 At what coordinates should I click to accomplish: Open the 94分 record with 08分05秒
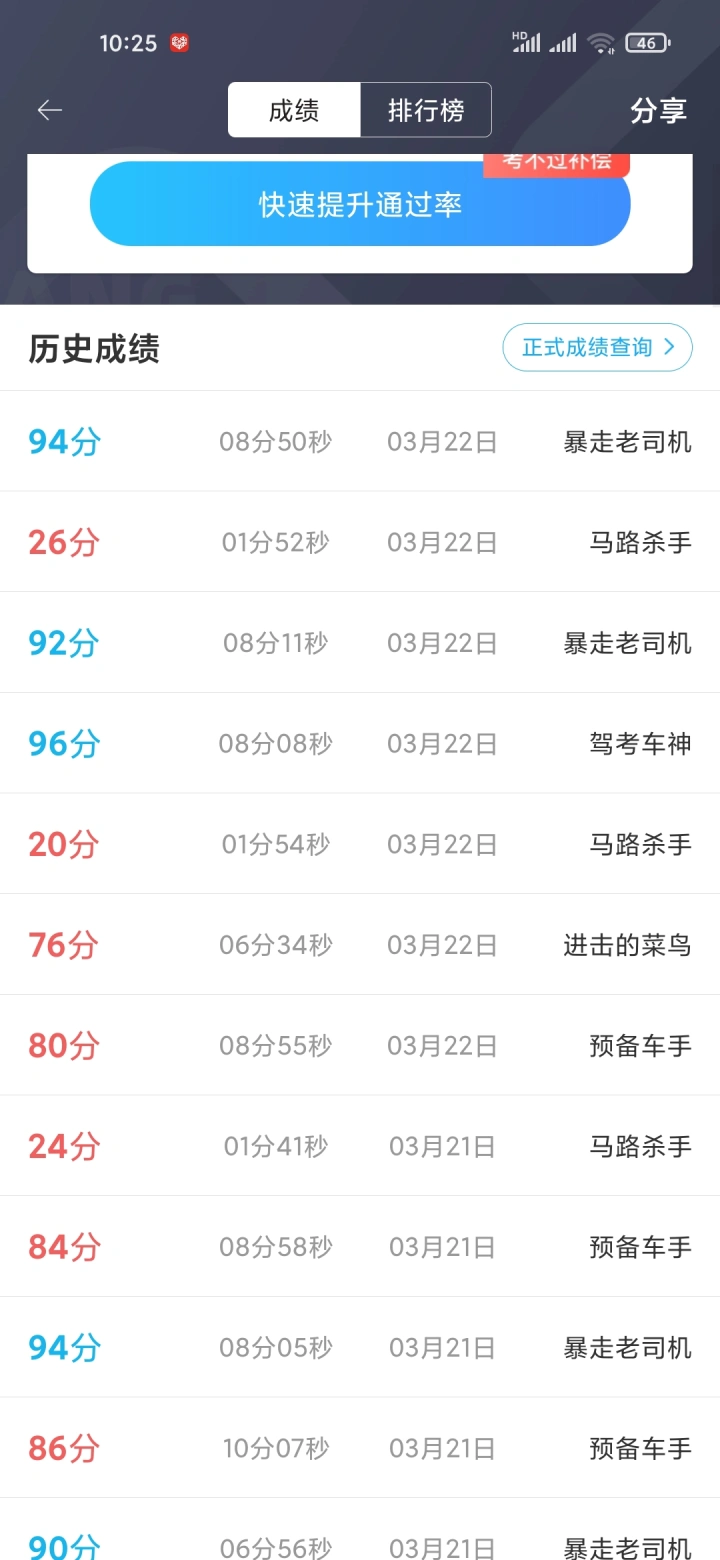click(360, 1348)
